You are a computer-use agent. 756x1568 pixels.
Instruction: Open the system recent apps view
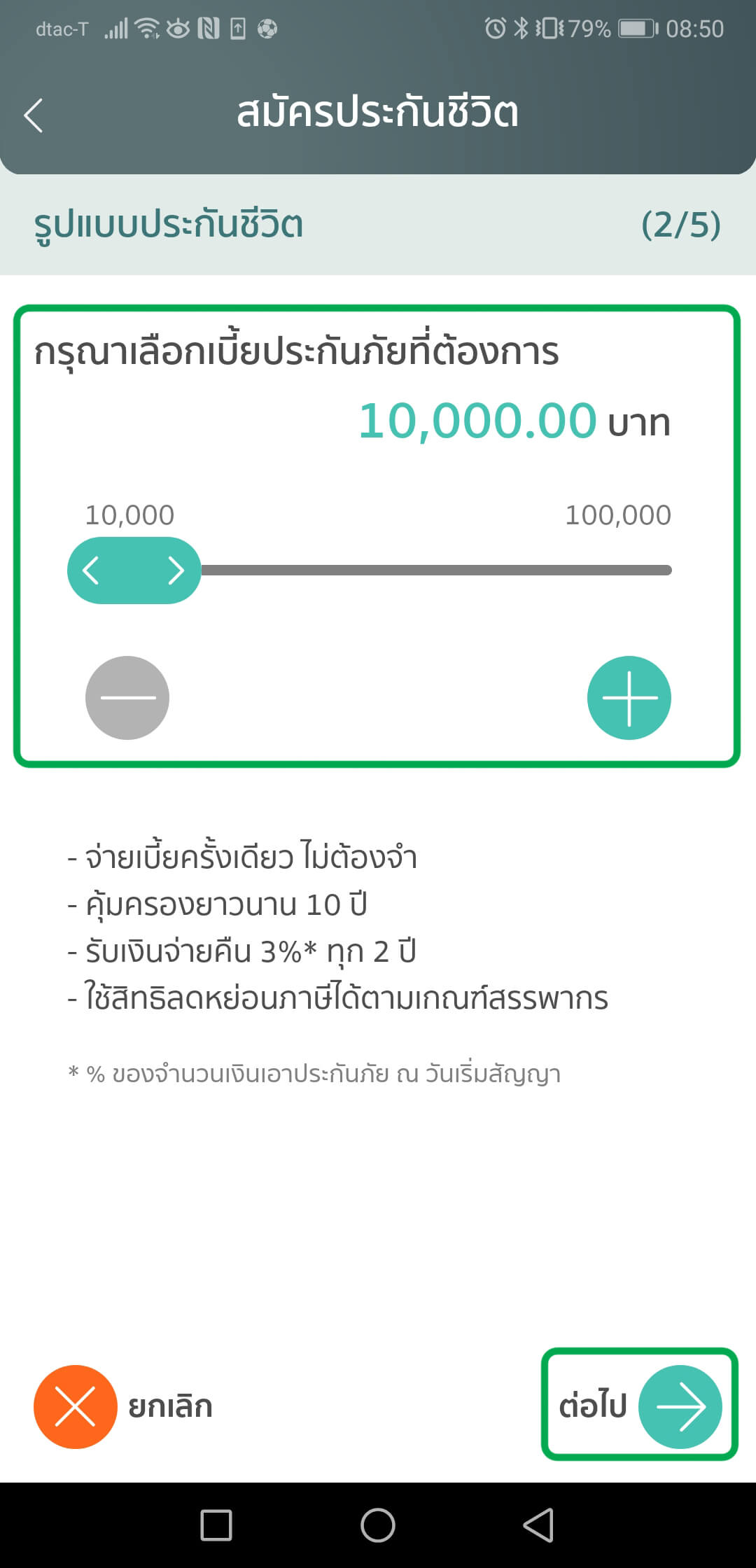click(x=216, y=1525)
